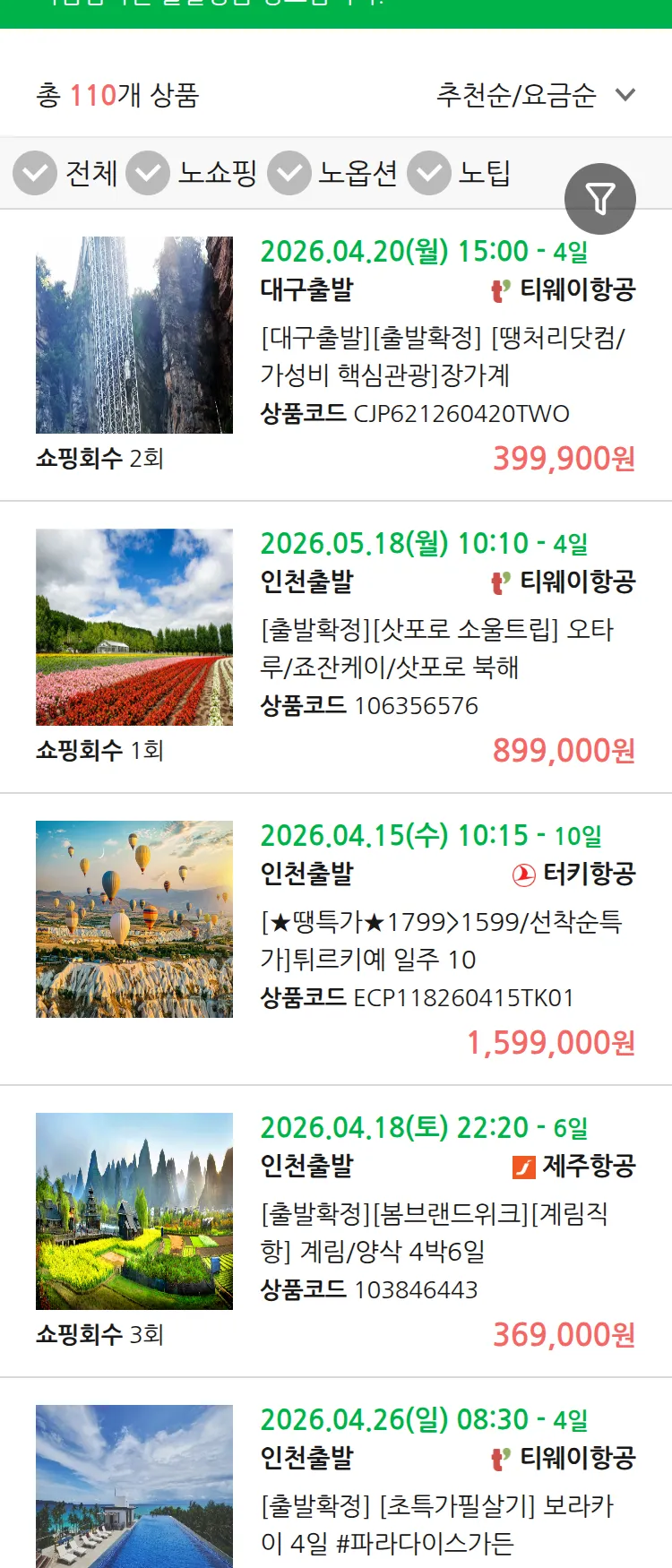Viewport: 672px width, 1568px height.
Task: Click the Tway Air airline logo beside 대구출발
Action: [x=498, y=290]
